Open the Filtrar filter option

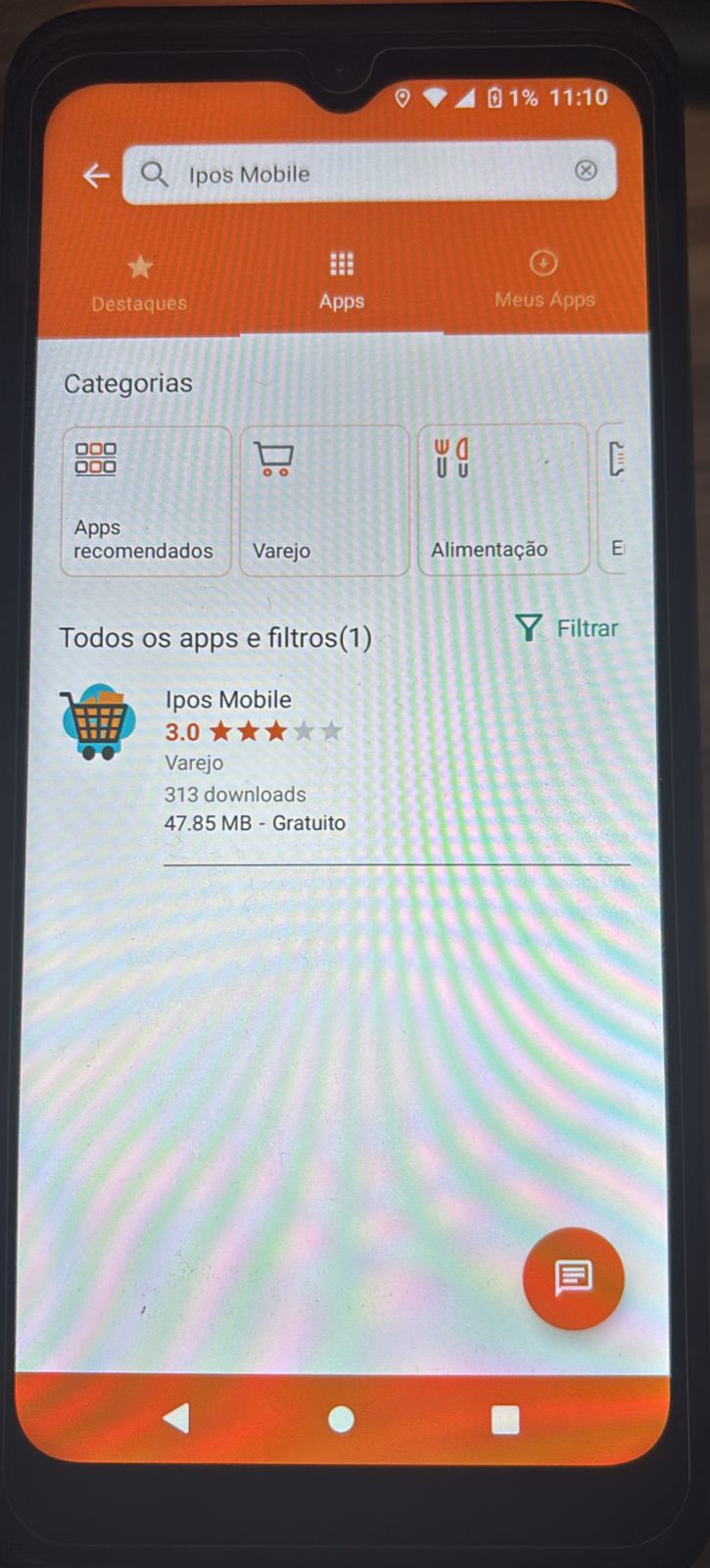click(x=568, y=628)
